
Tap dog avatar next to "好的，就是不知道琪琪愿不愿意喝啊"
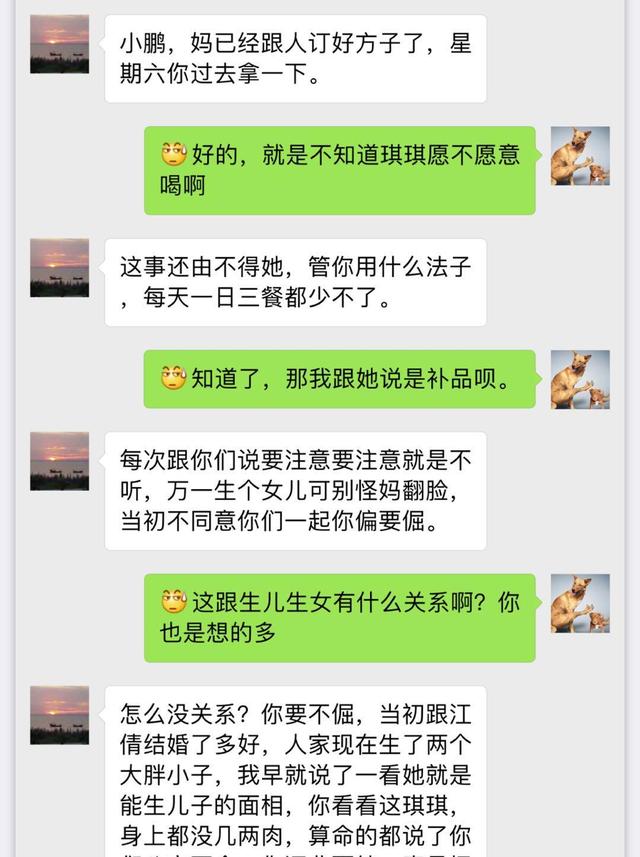[580, 156]
